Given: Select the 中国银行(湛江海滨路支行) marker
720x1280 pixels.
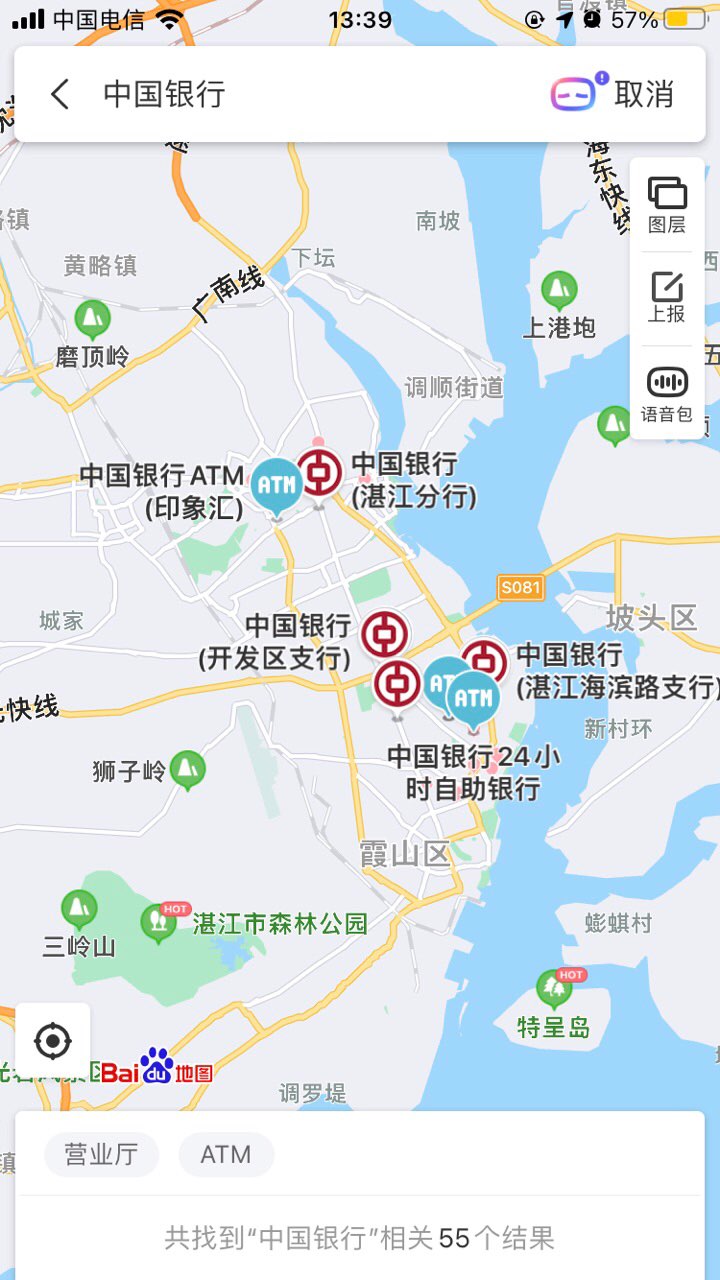Looking at the screenshot, I should tap(485, 661).
